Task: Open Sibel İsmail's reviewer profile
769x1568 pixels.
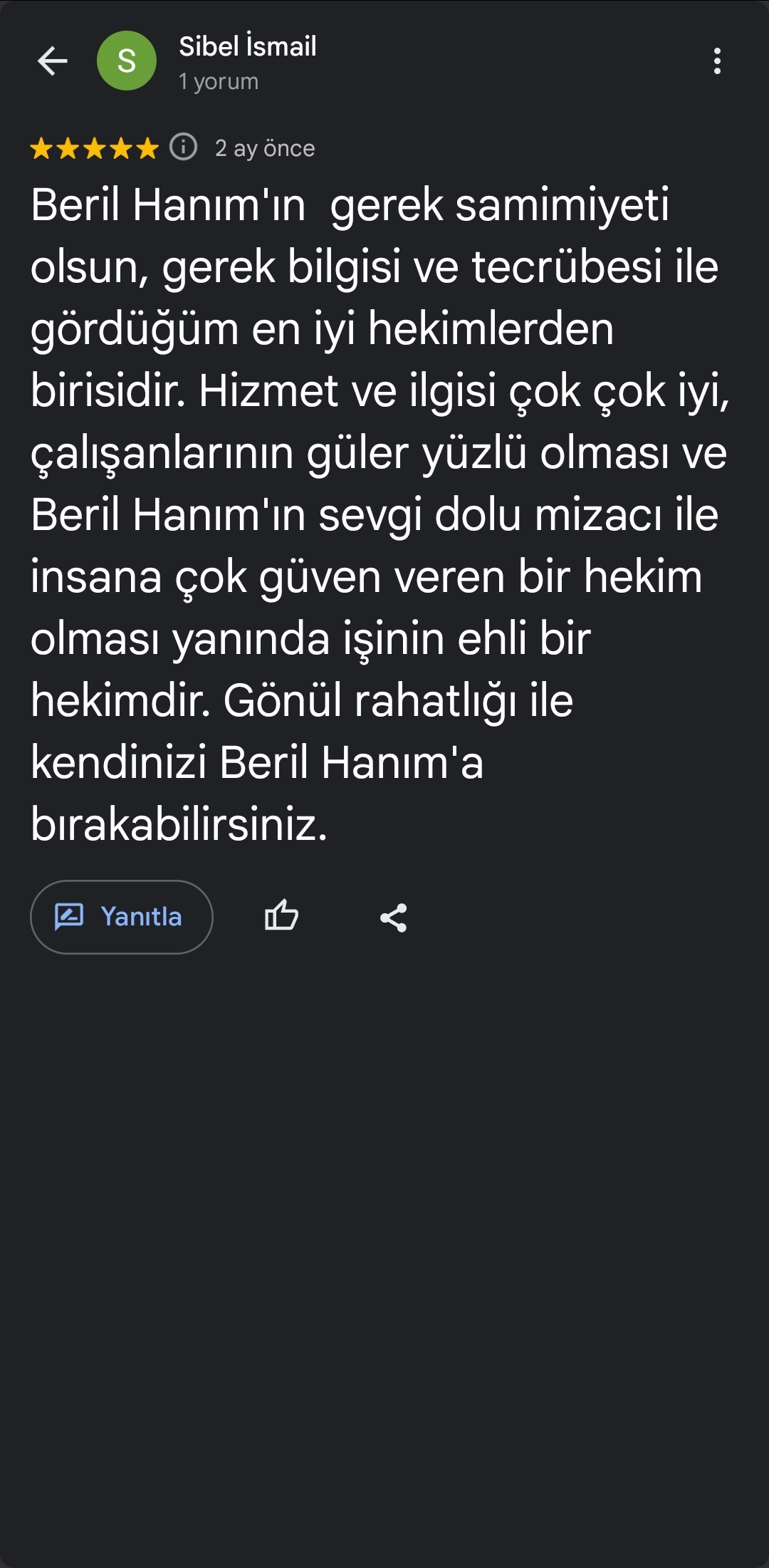Action: coord(246,47)
